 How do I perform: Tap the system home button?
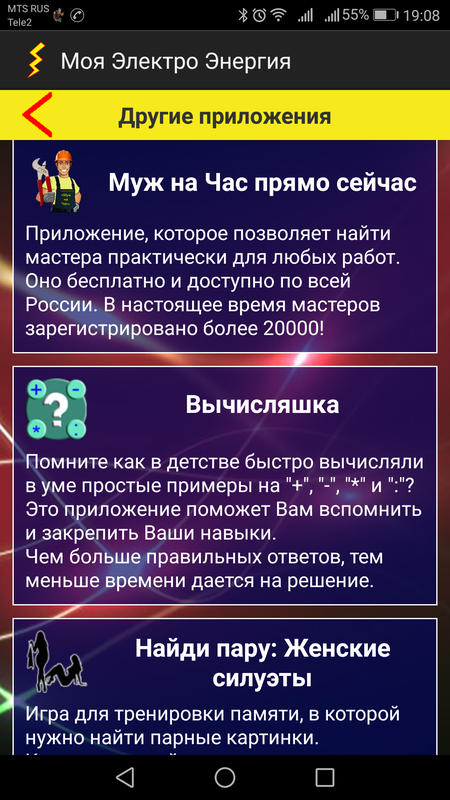click(224, 778)
